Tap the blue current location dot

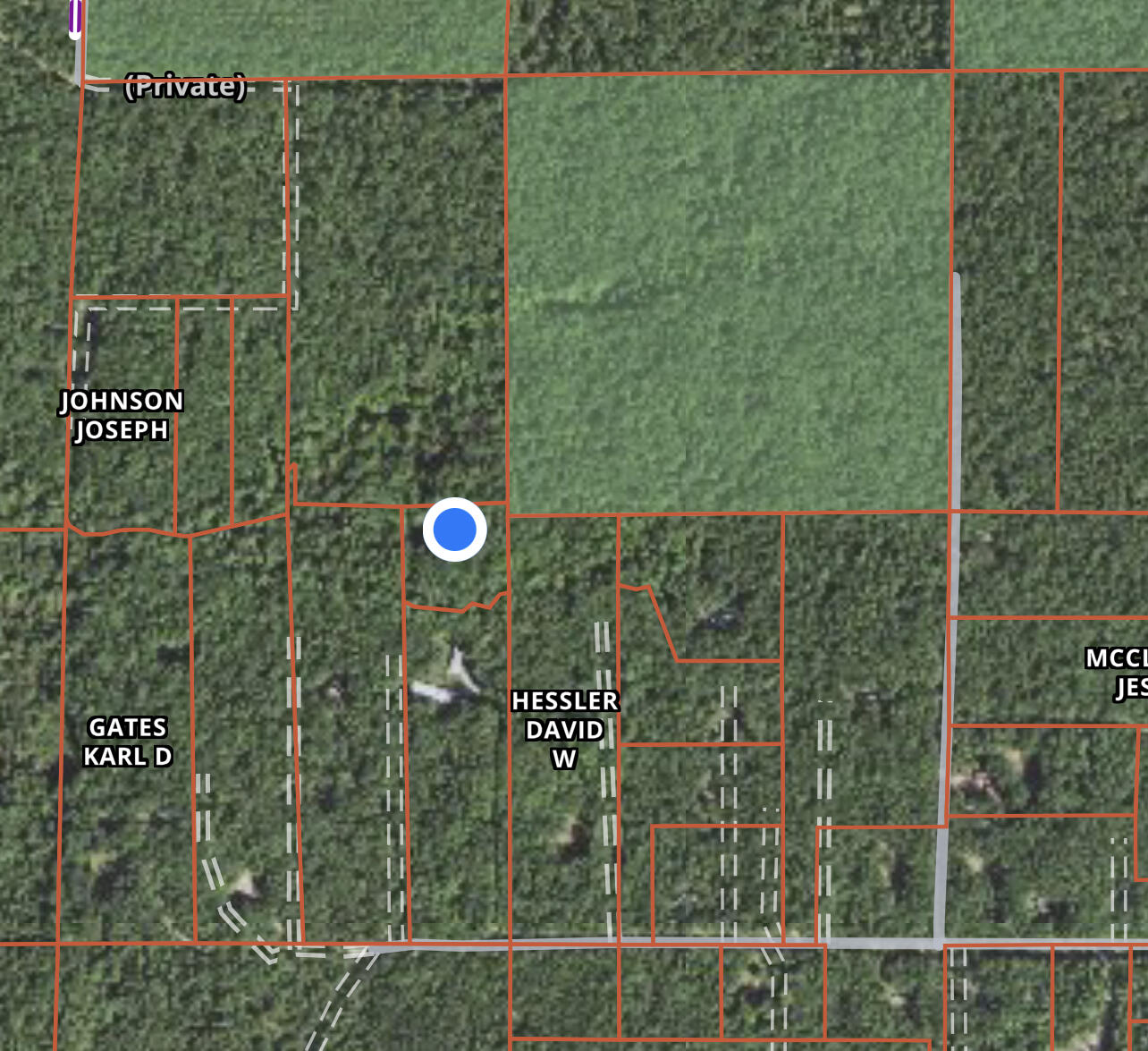pos(454,530)
